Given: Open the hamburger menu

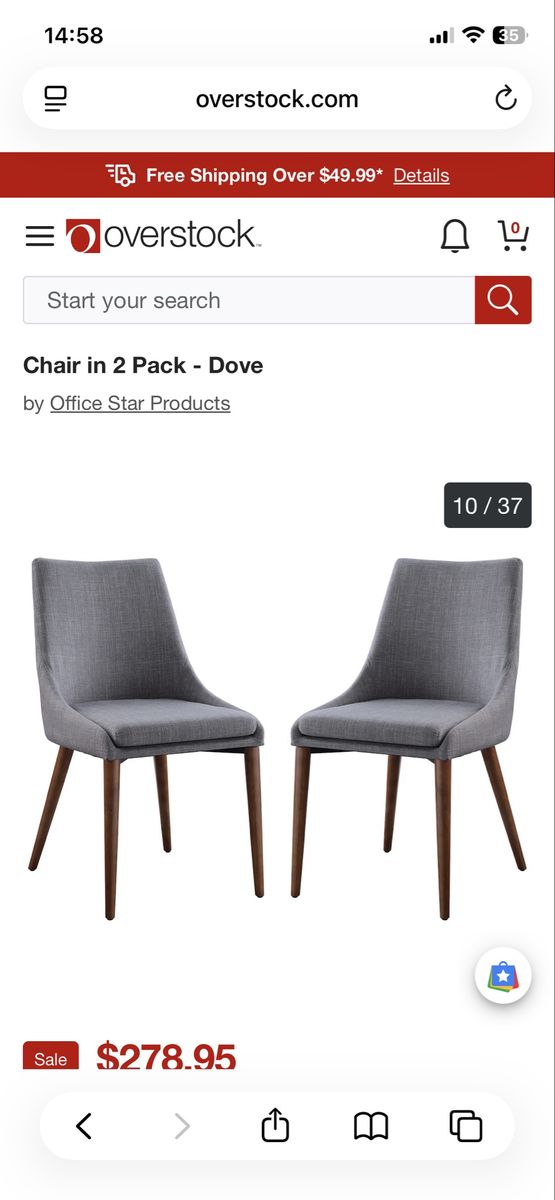Looking at the screenshot, I should click(x=40, y=236).
